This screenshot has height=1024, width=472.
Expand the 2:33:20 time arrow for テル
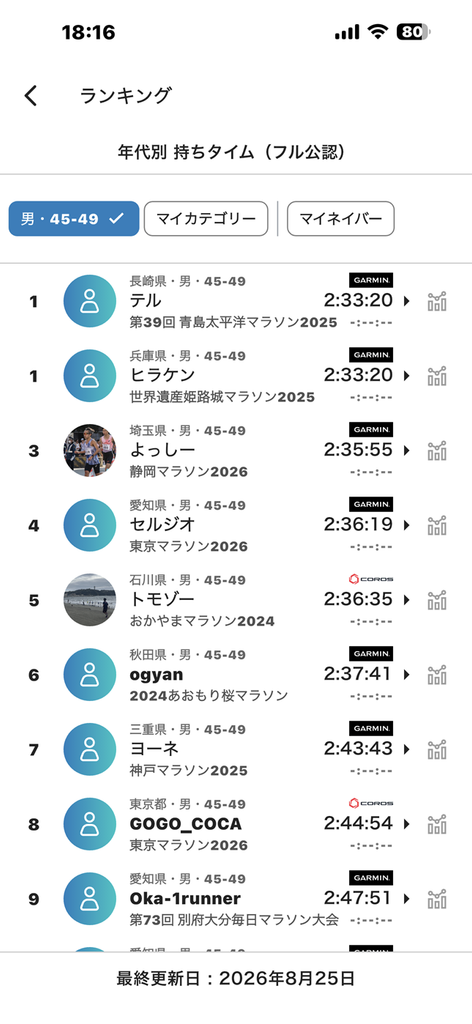[407, 301]
